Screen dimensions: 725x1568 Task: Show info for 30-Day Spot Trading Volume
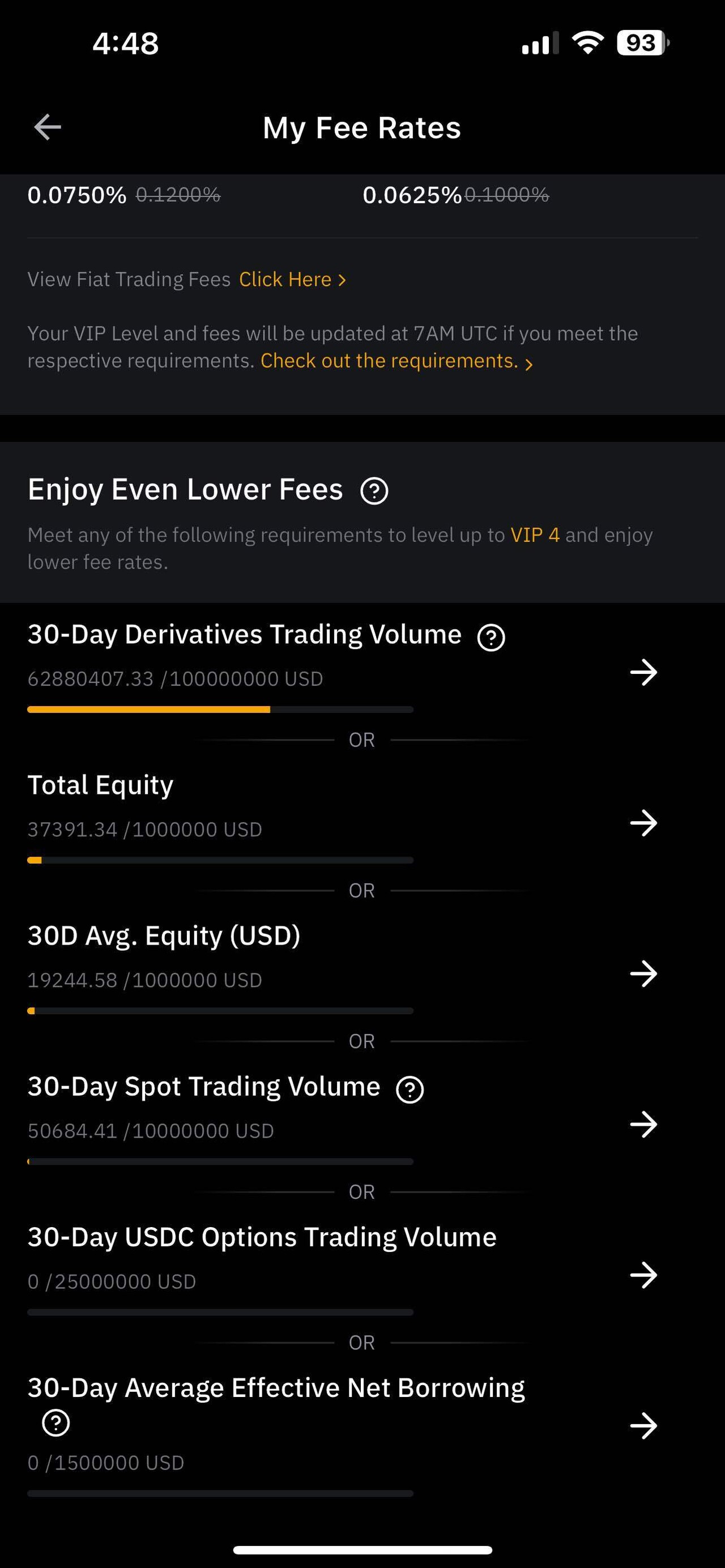coord(410,1090)
